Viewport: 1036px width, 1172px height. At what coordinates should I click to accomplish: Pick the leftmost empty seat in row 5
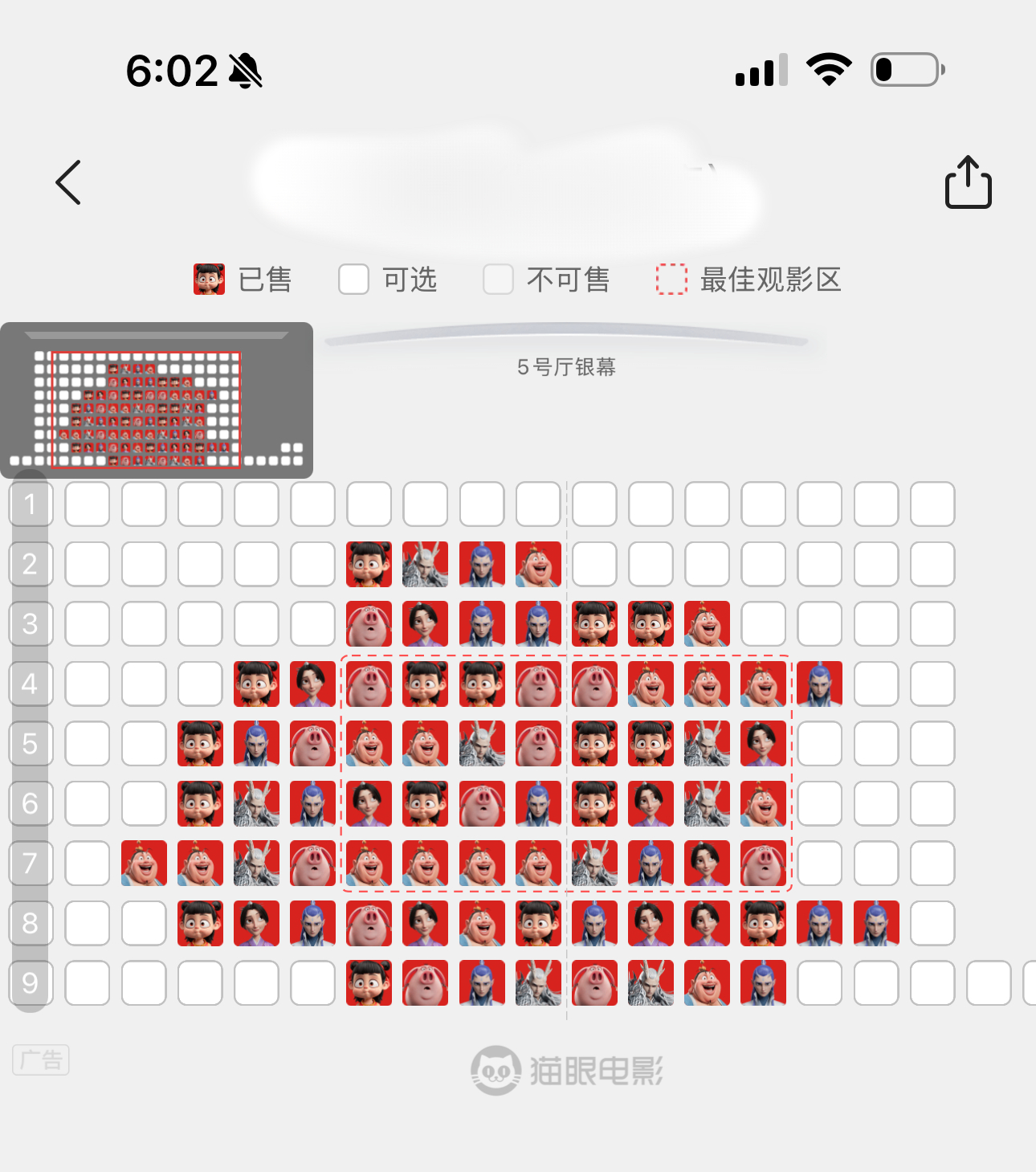(x=88, y=743)
